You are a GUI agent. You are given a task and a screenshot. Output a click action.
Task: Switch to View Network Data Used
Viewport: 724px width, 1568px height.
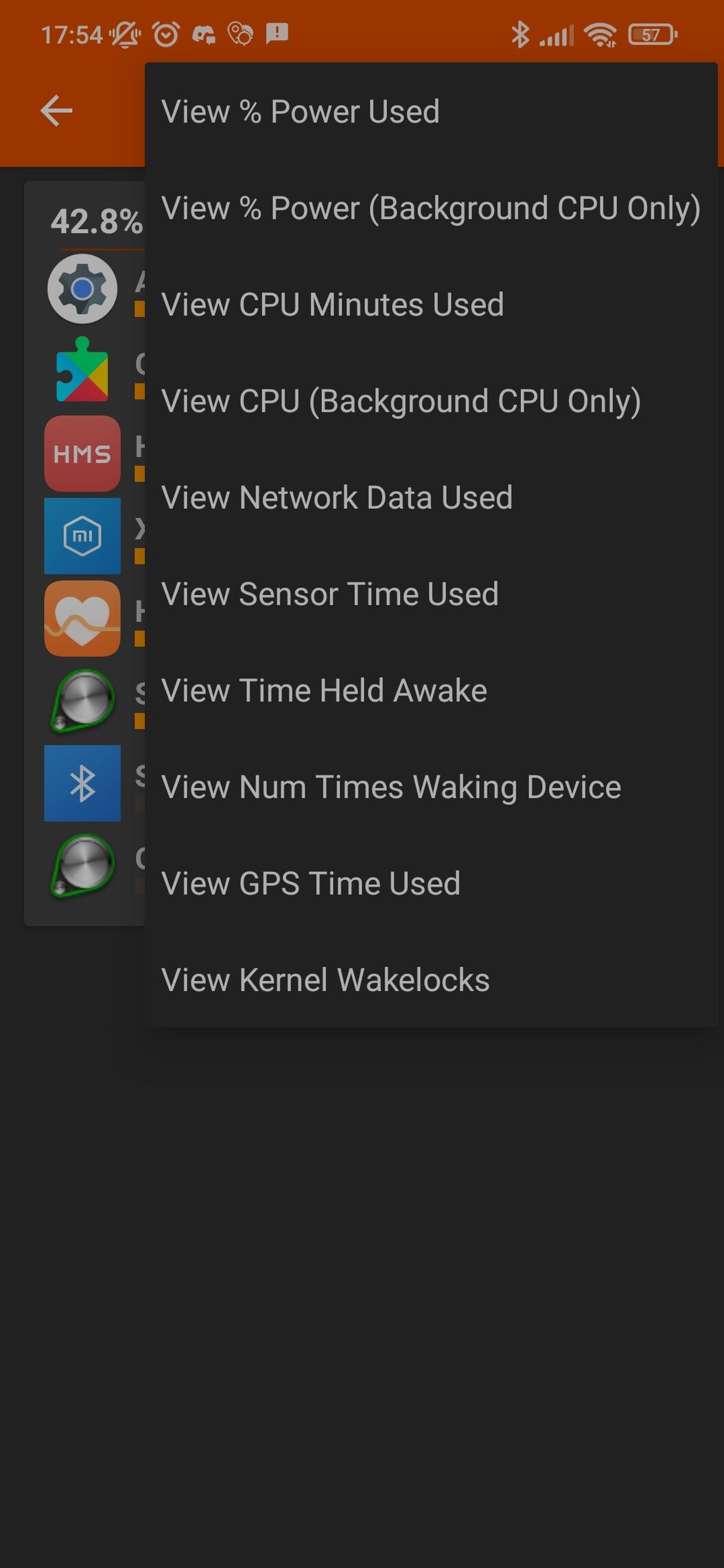[431, 497]
